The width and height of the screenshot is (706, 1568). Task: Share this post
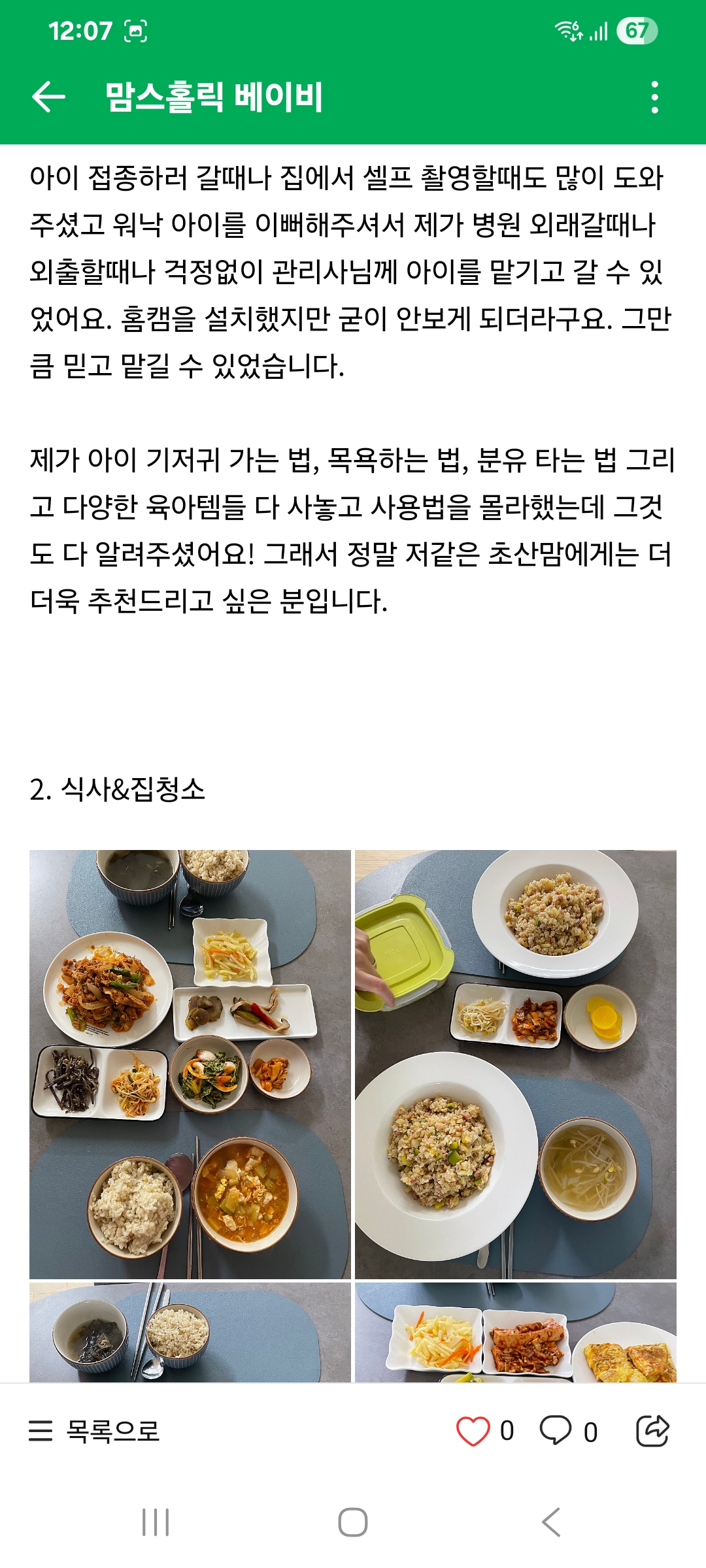(652, 1431)
